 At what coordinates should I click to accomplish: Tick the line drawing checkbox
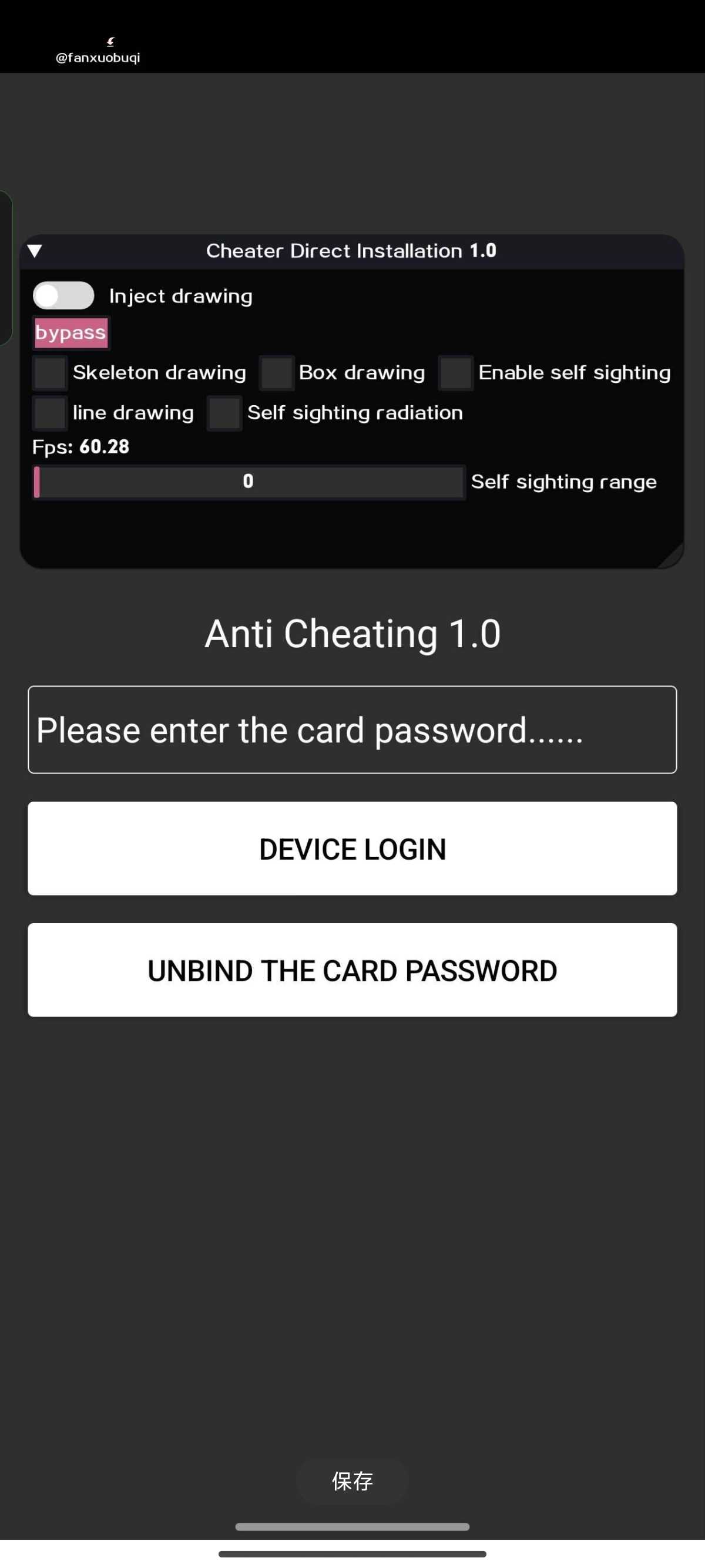[x=49, y=413]
